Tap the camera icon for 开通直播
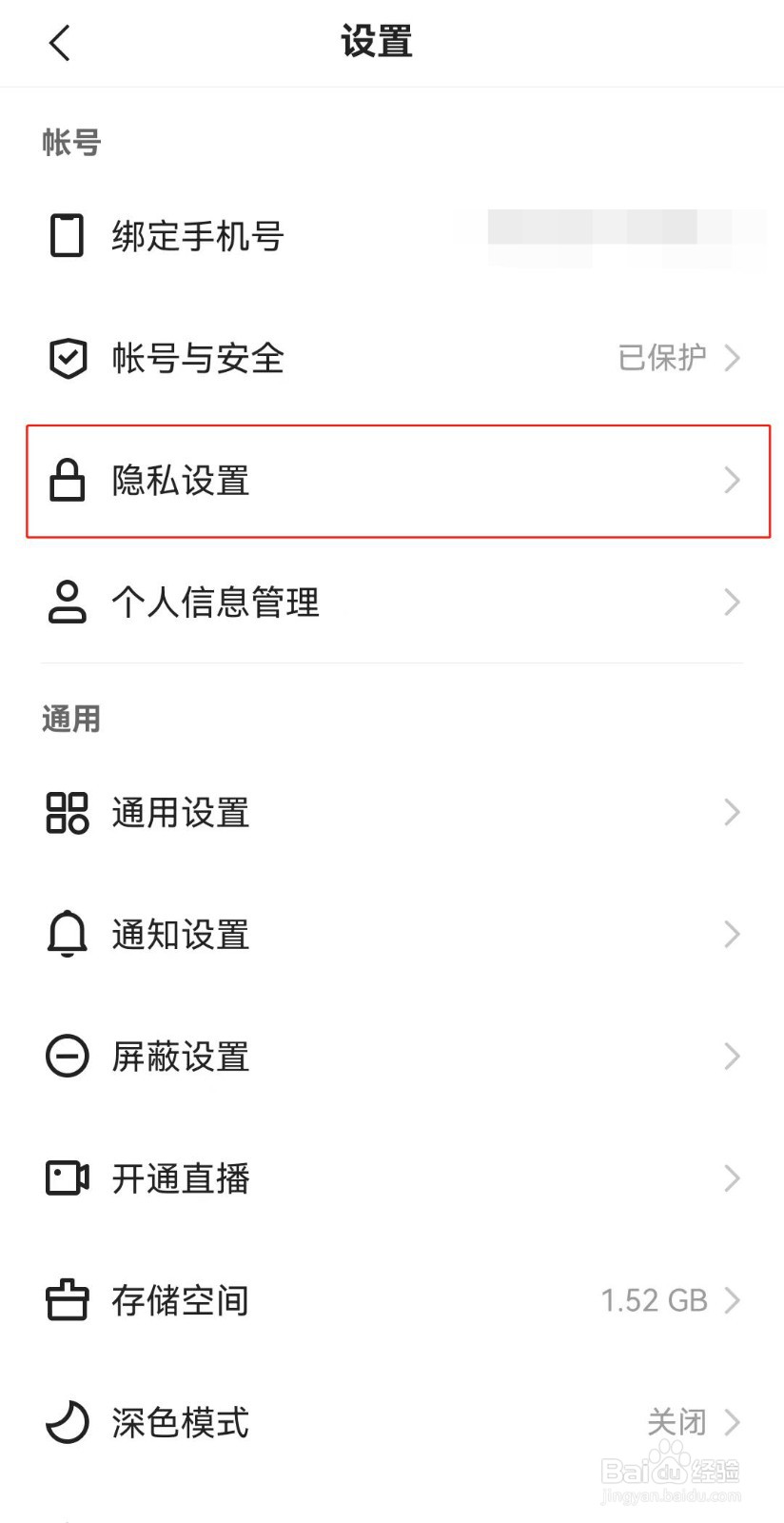Image resolution: width=784 pixels, height=1523 pixels. [x=66, y=1178]
